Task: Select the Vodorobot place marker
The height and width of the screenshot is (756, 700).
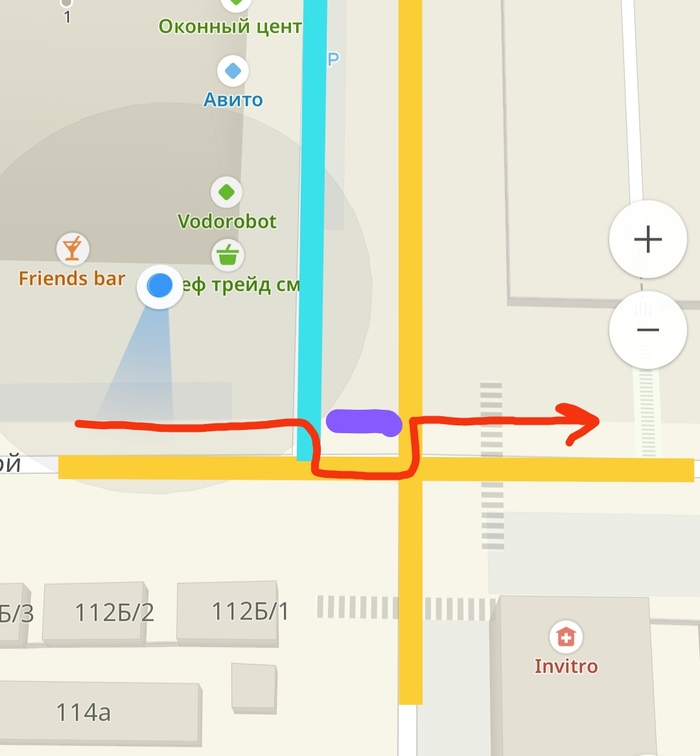Action: (x=227, y=191)
